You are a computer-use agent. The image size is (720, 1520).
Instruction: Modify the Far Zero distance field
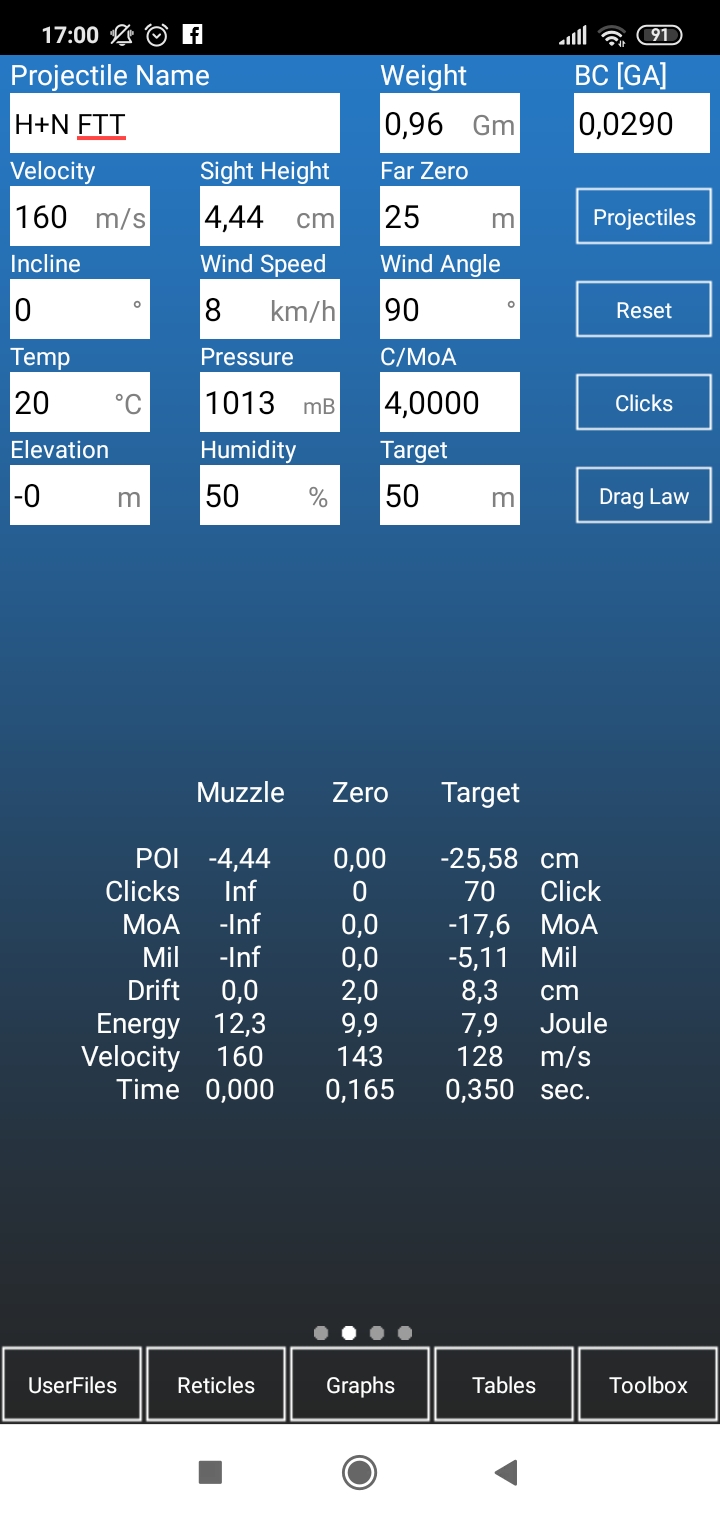pos(449,217)
